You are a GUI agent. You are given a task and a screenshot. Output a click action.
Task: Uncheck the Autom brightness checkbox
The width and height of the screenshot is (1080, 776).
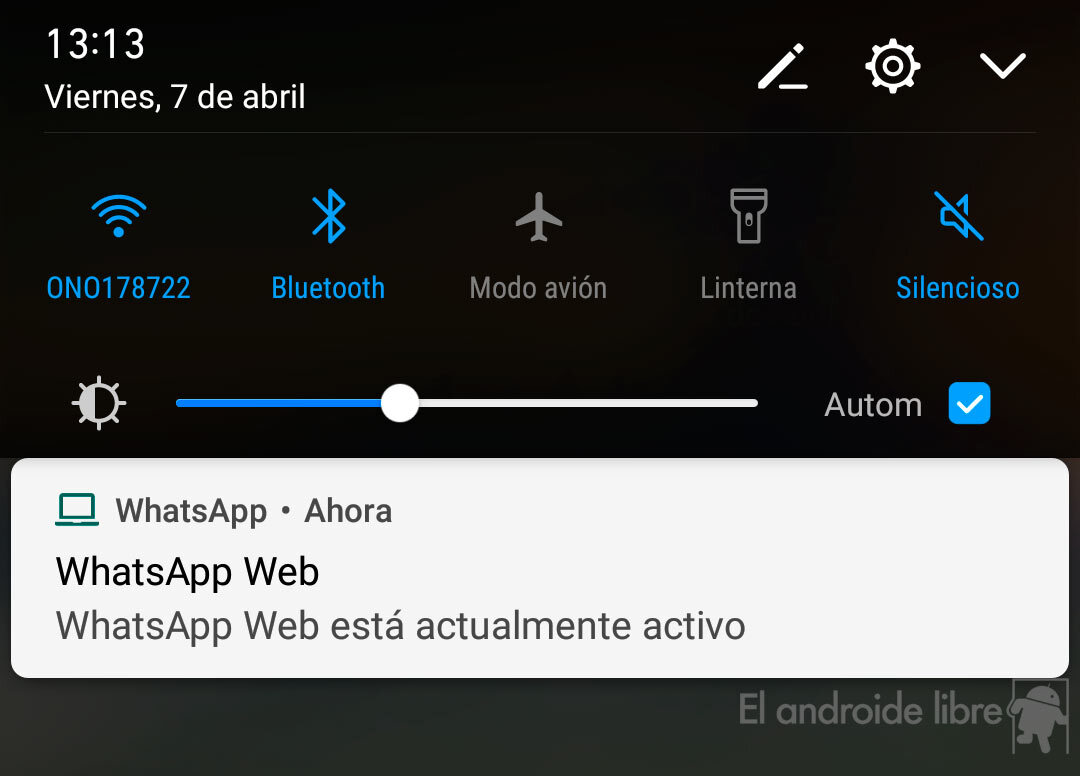pyautogui.click(x=969, y=404)
